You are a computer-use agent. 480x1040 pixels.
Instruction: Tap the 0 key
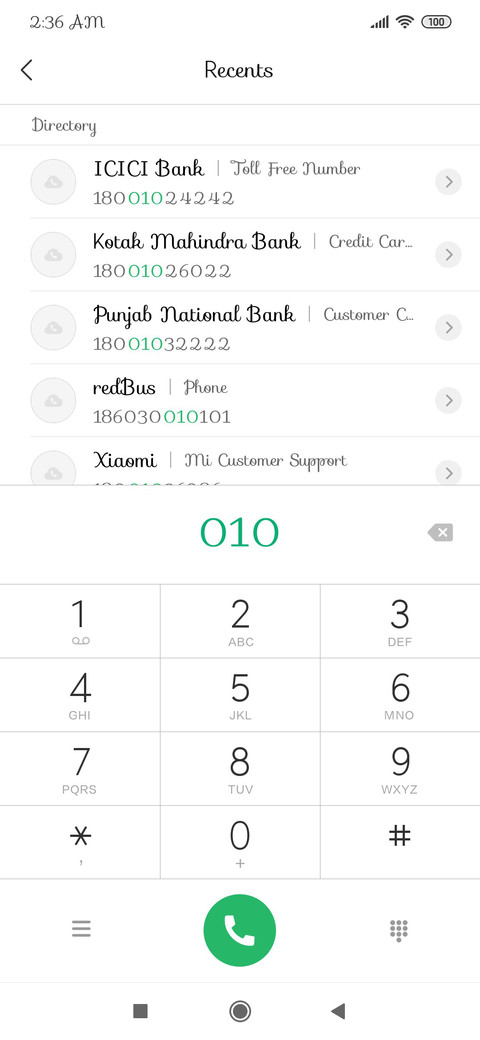(x=240, y=842)
